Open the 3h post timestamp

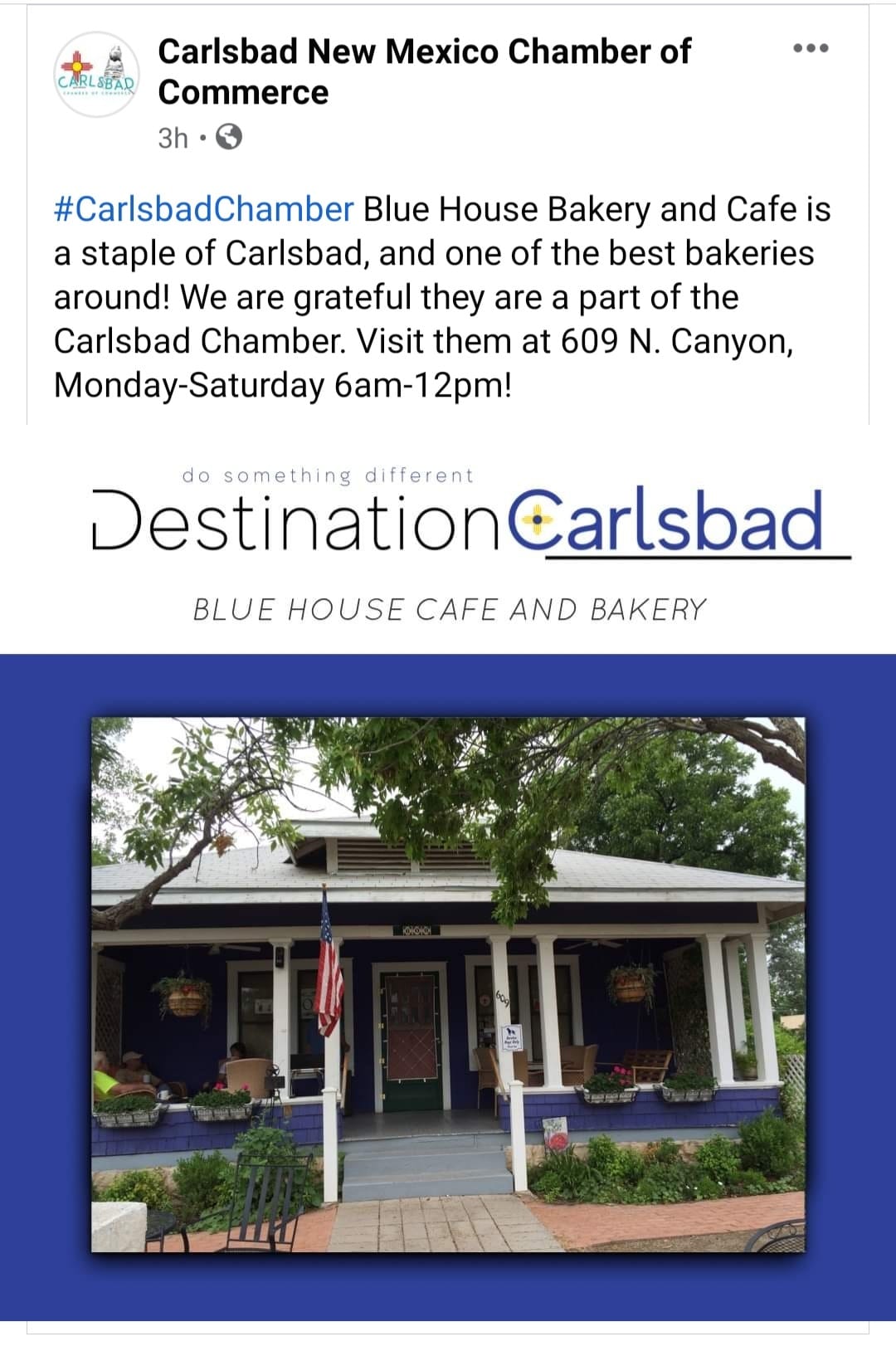(173, 138)
